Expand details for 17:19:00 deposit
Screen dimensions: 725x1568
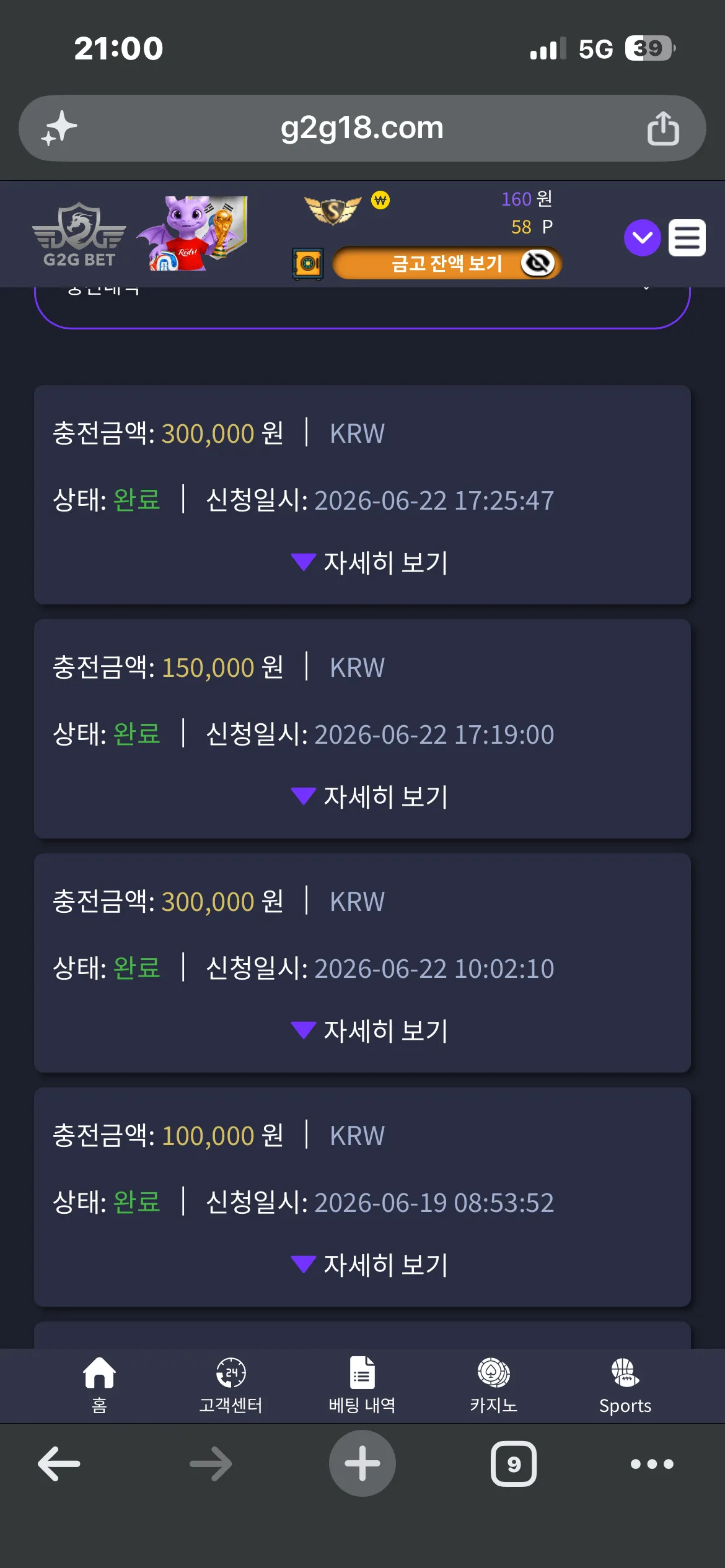(370, 796)
